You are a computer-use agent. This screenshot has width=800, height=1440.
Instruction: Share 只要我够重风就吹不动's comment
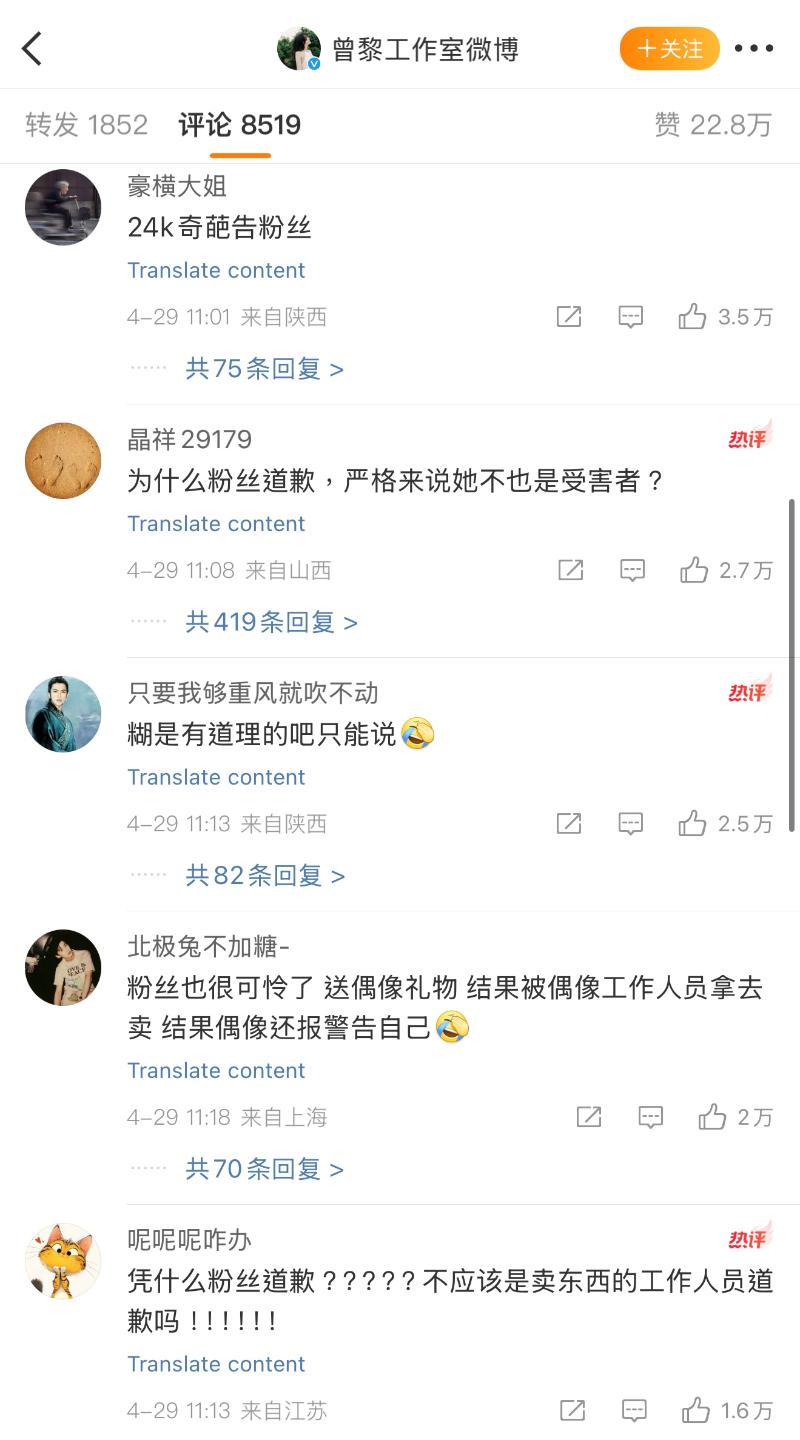569,824
